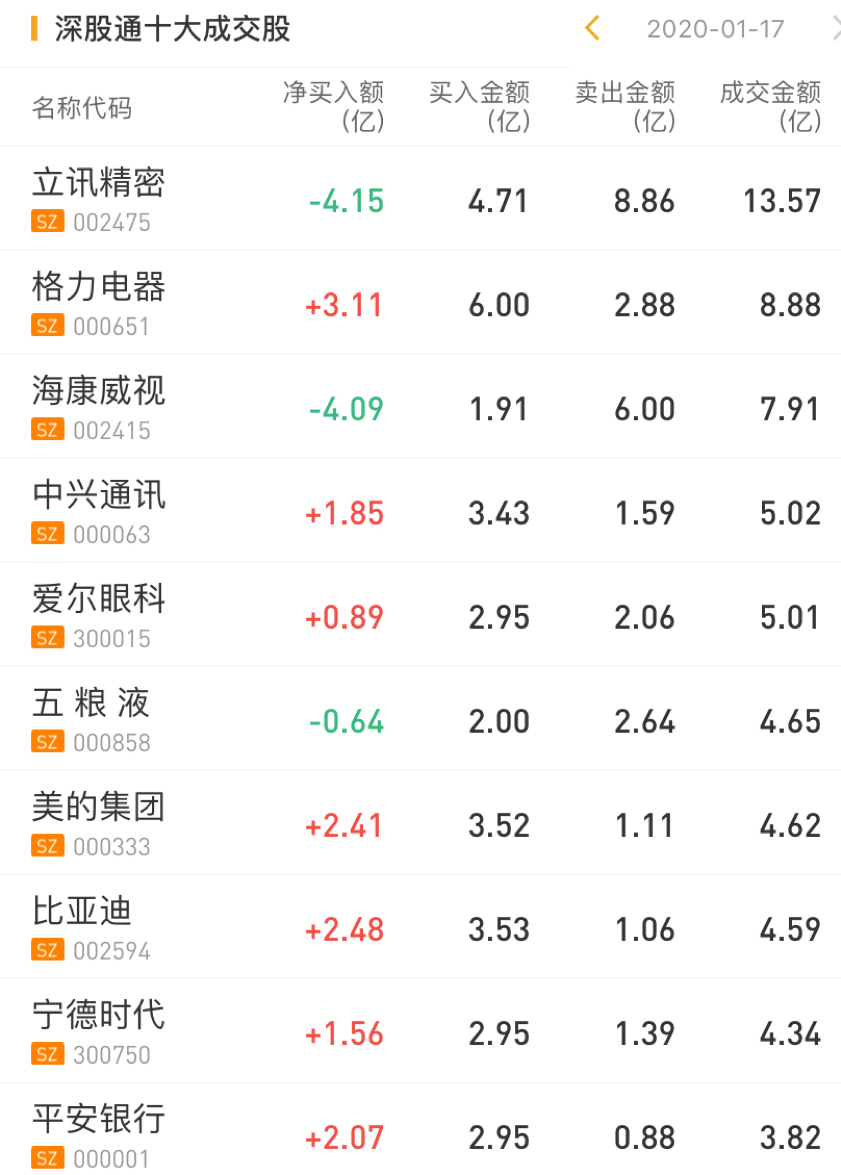
Task: Go to the previous date with the orange arrow
Action: pos(592,28)
